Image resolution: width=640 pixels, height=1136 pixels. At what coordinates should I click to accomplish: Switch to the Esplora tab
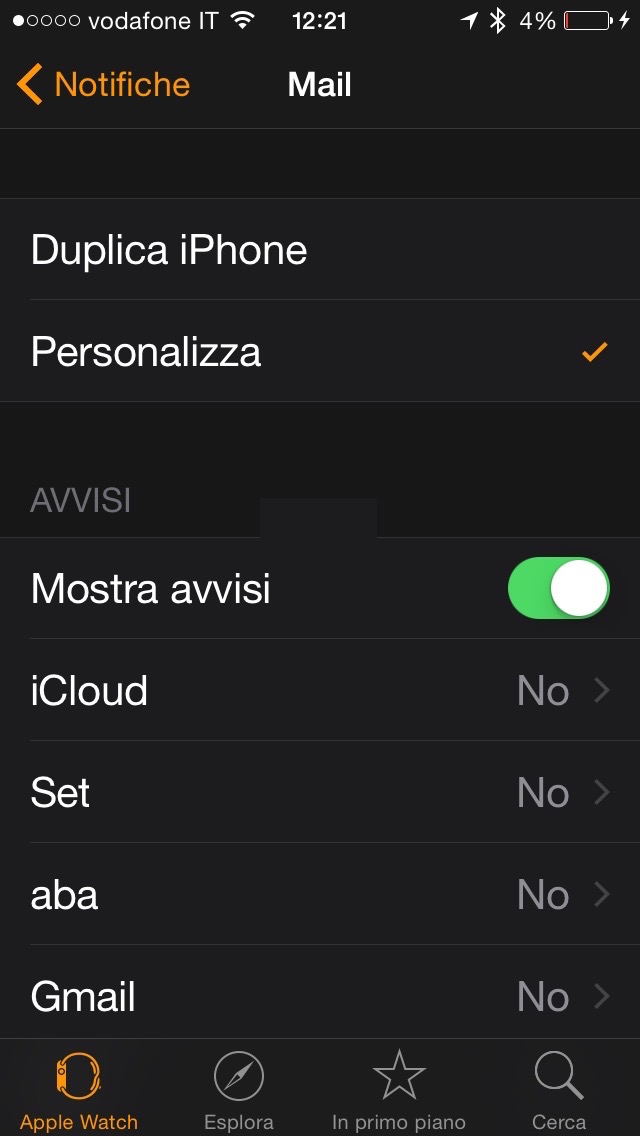tap(239, 1091)
